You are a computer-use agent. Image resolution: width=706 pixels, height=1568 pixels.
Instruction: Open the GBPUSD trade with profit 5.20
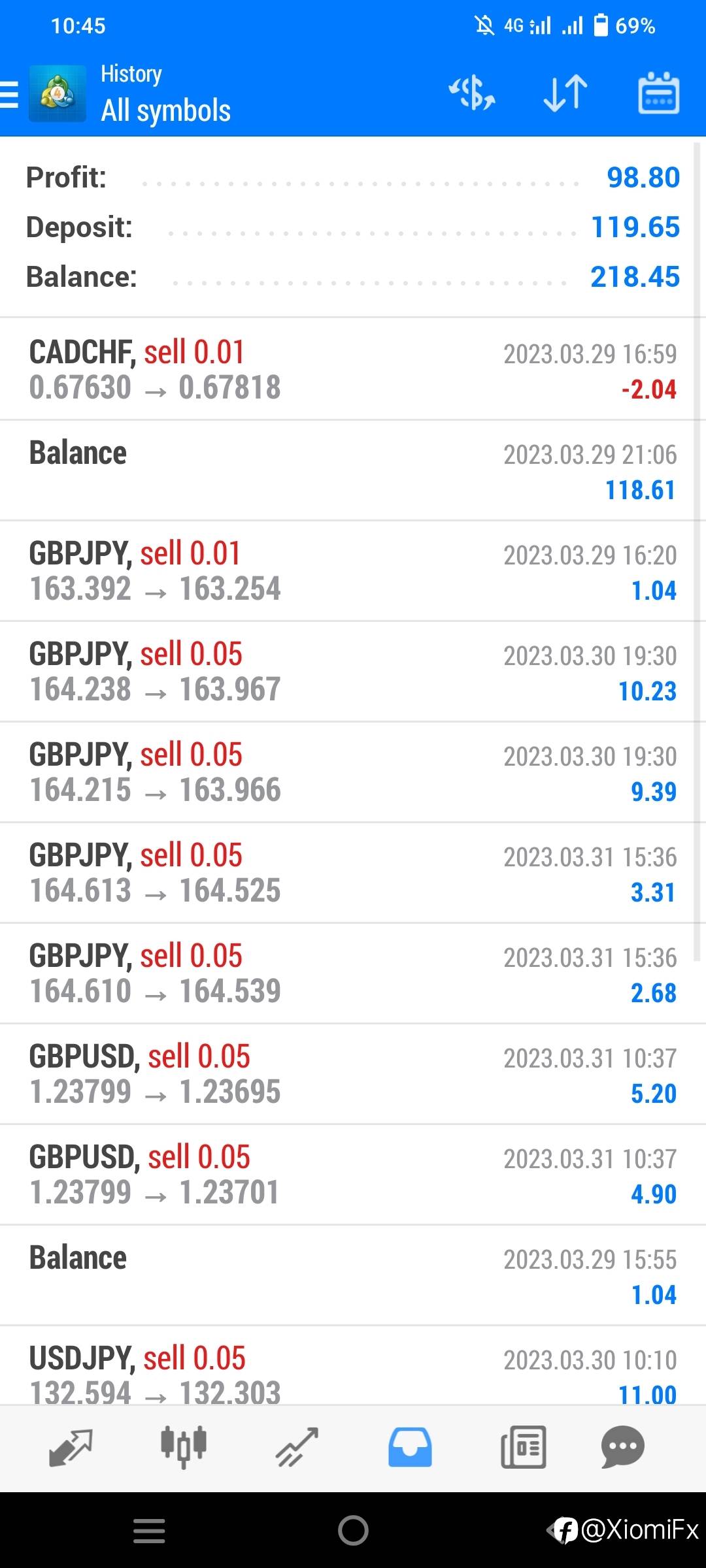click(353, 1074)
